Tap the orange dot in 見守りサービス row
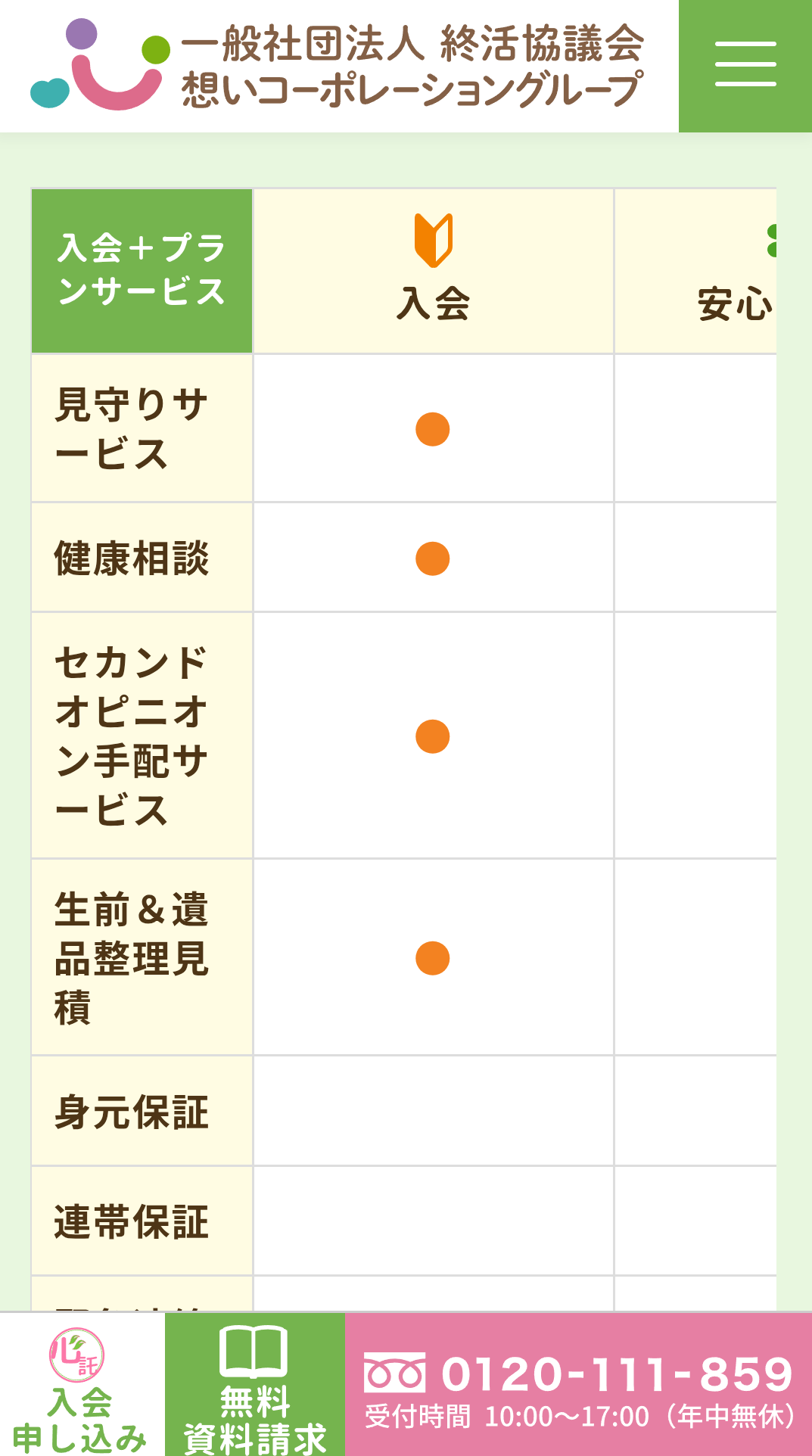Viewport: 812px width, 1456px height. pos(432,430)
